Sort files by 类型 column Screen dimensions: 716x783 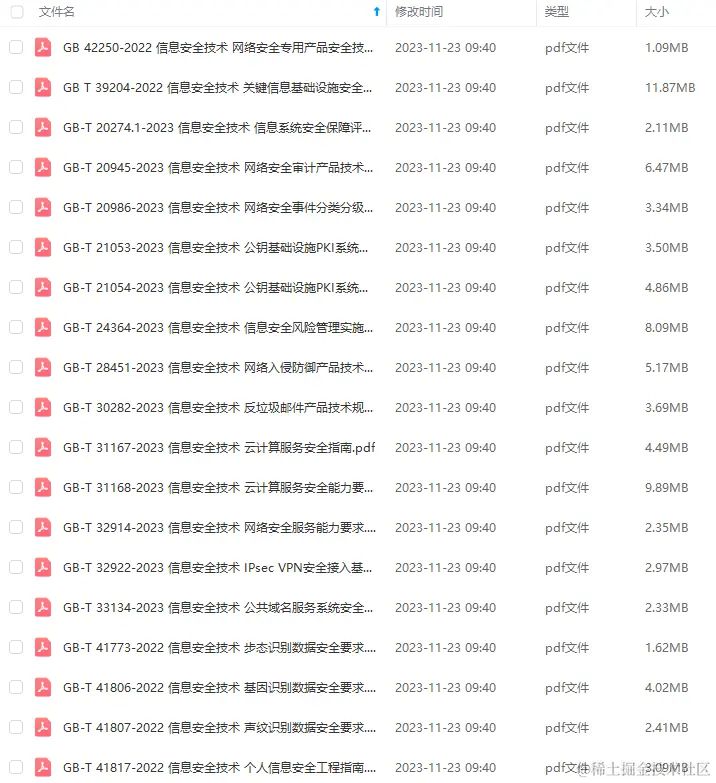(557, 12)
